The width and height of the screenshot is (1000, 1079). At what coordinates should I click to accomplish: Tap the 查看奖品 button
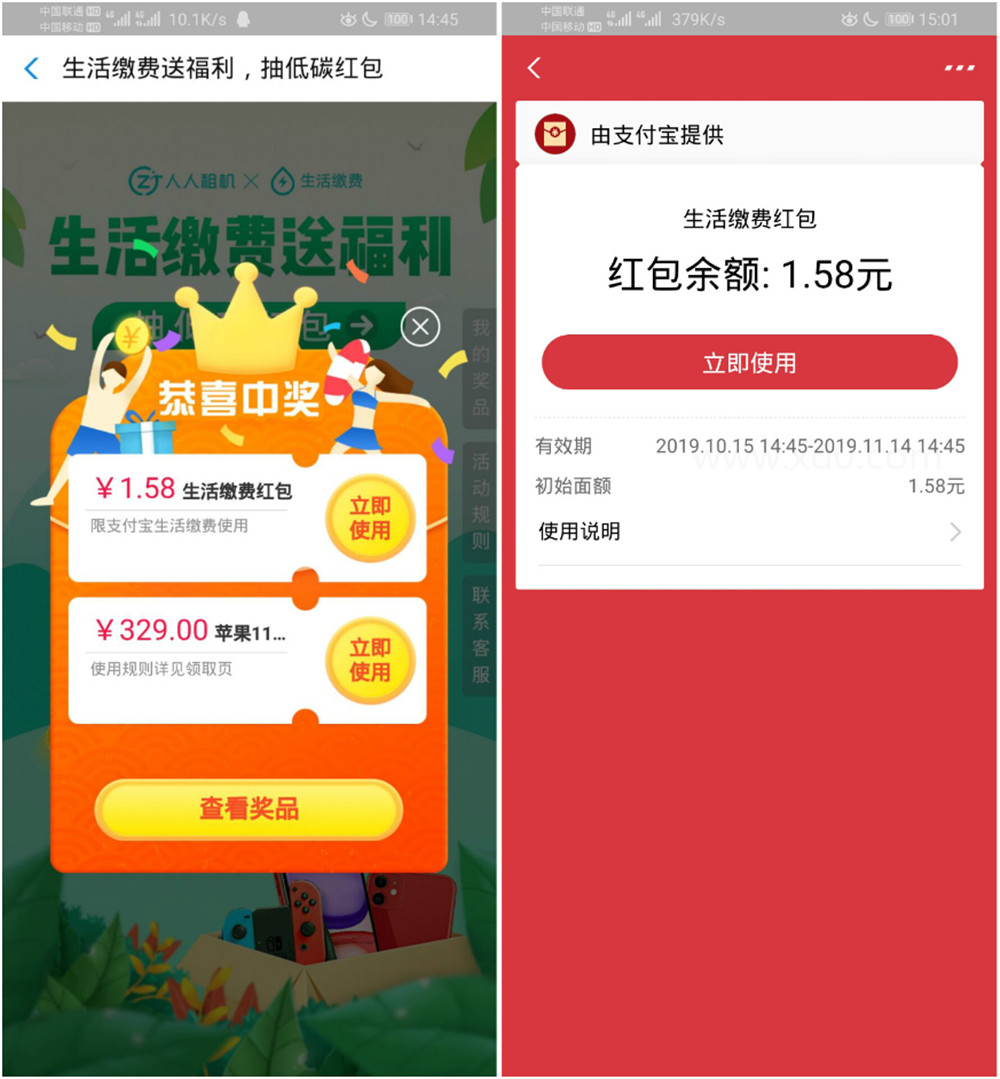click(249, 809)
